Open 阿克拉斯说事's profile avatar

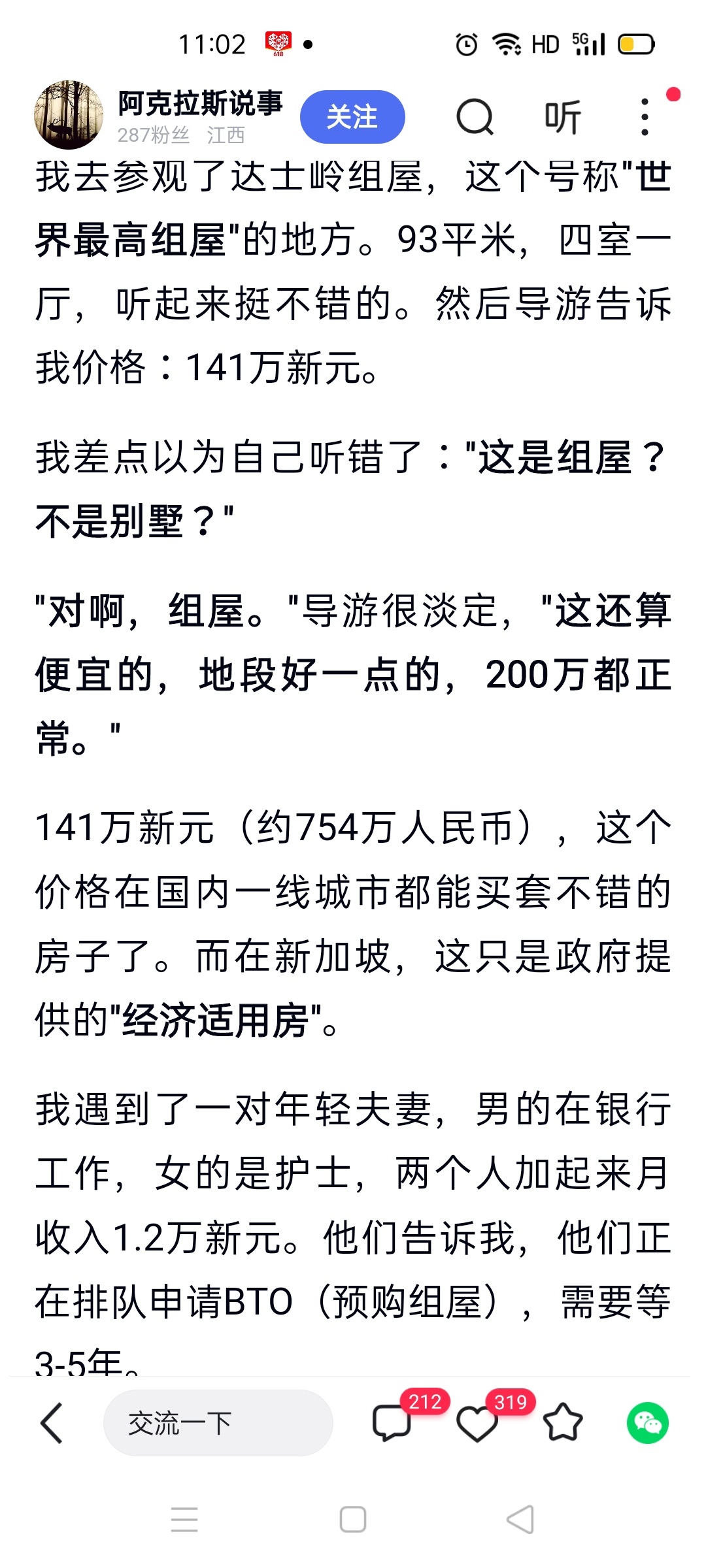point(68,116)
